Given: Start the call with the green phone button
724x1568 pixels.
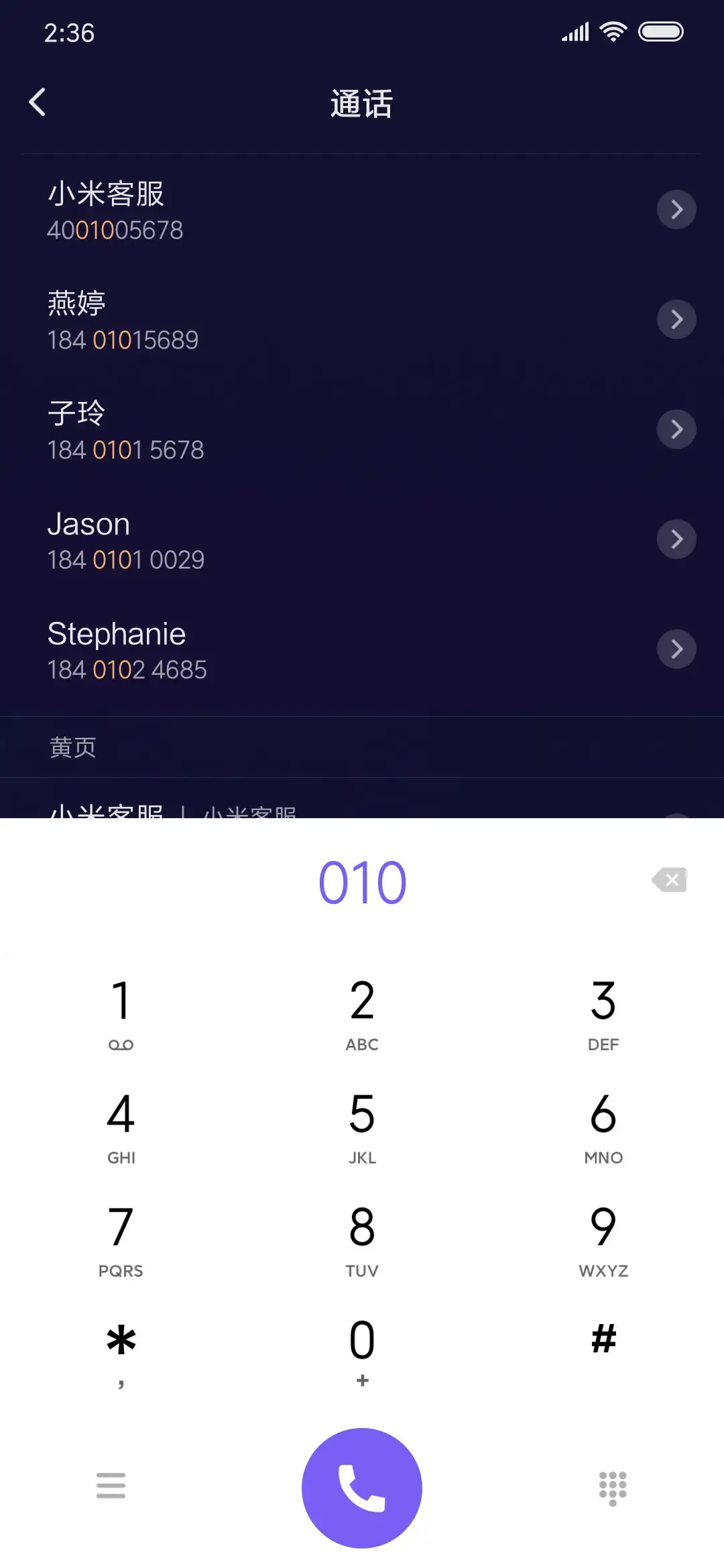Looking at the screenshot, I should coord(362,1487).
